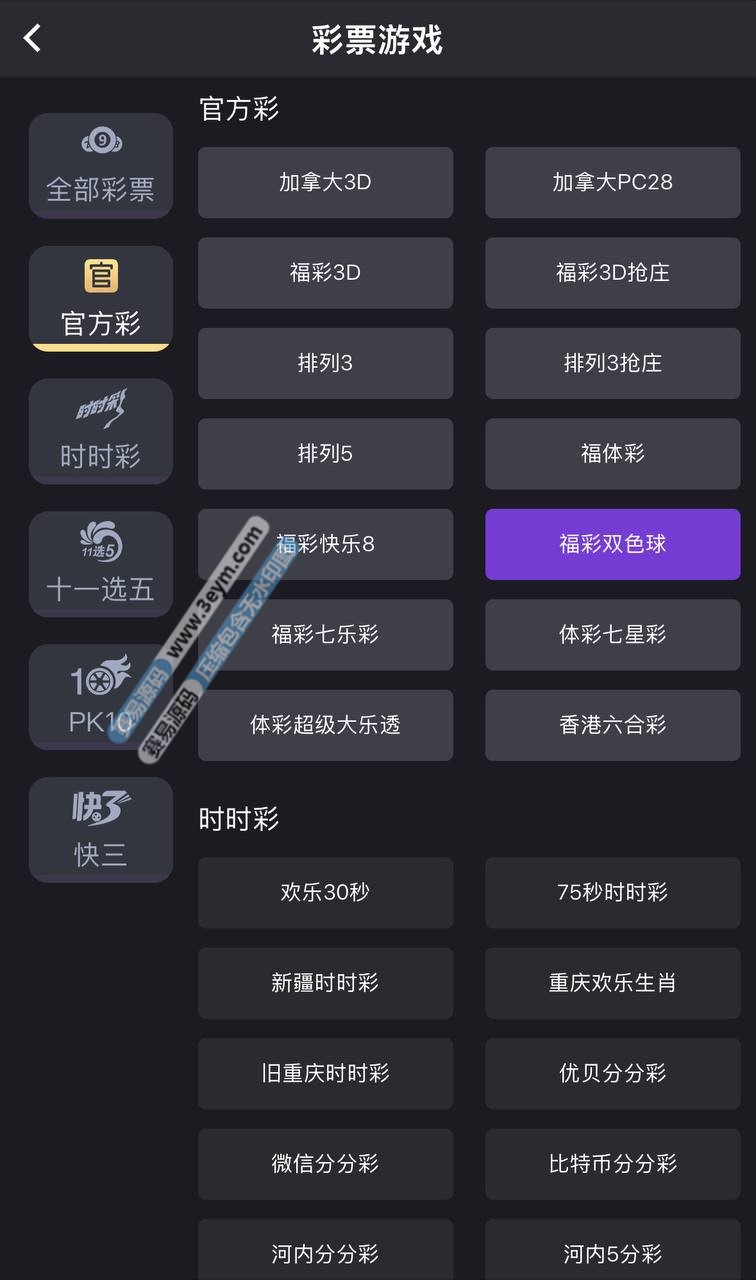This screenshot has width=756, height=1280.
Task: Switch to the PK10 category
Action: coord(101,697)
